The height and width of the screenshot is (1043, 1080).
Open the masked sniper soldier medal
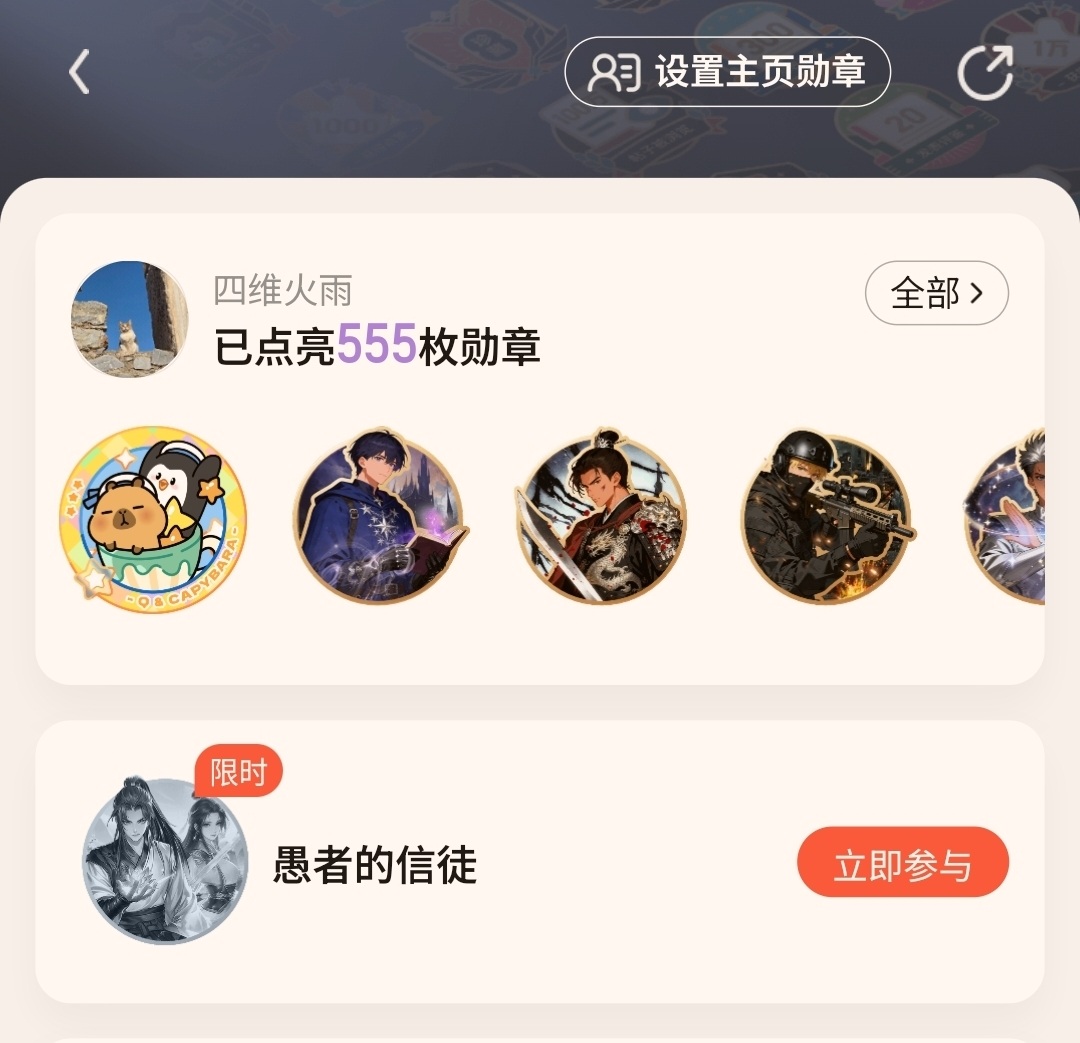pos(826,519)
